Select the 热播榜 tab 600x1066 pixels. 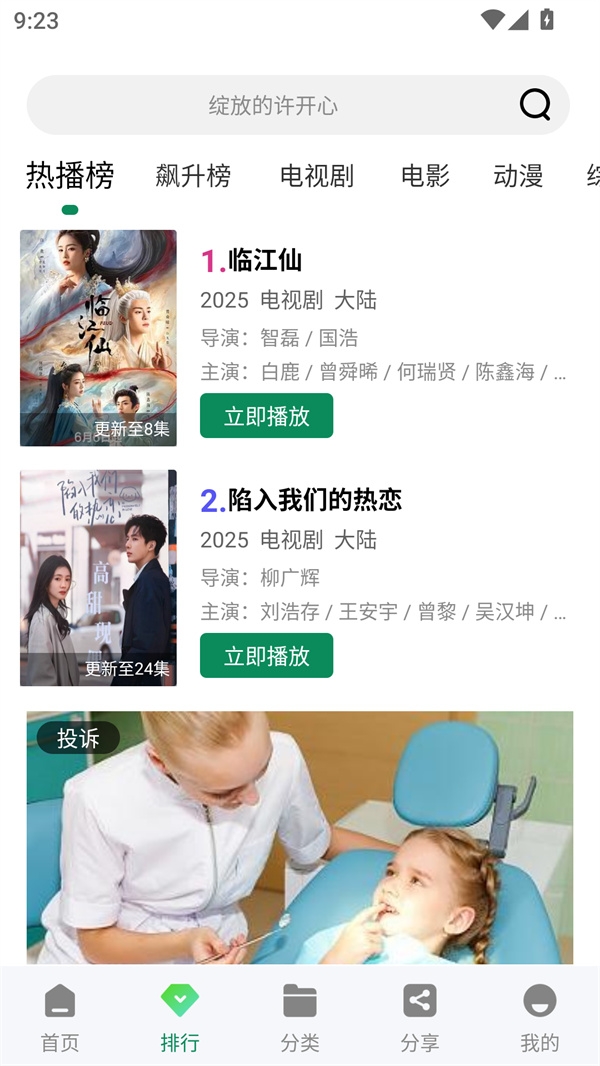[x=70, y=176]
